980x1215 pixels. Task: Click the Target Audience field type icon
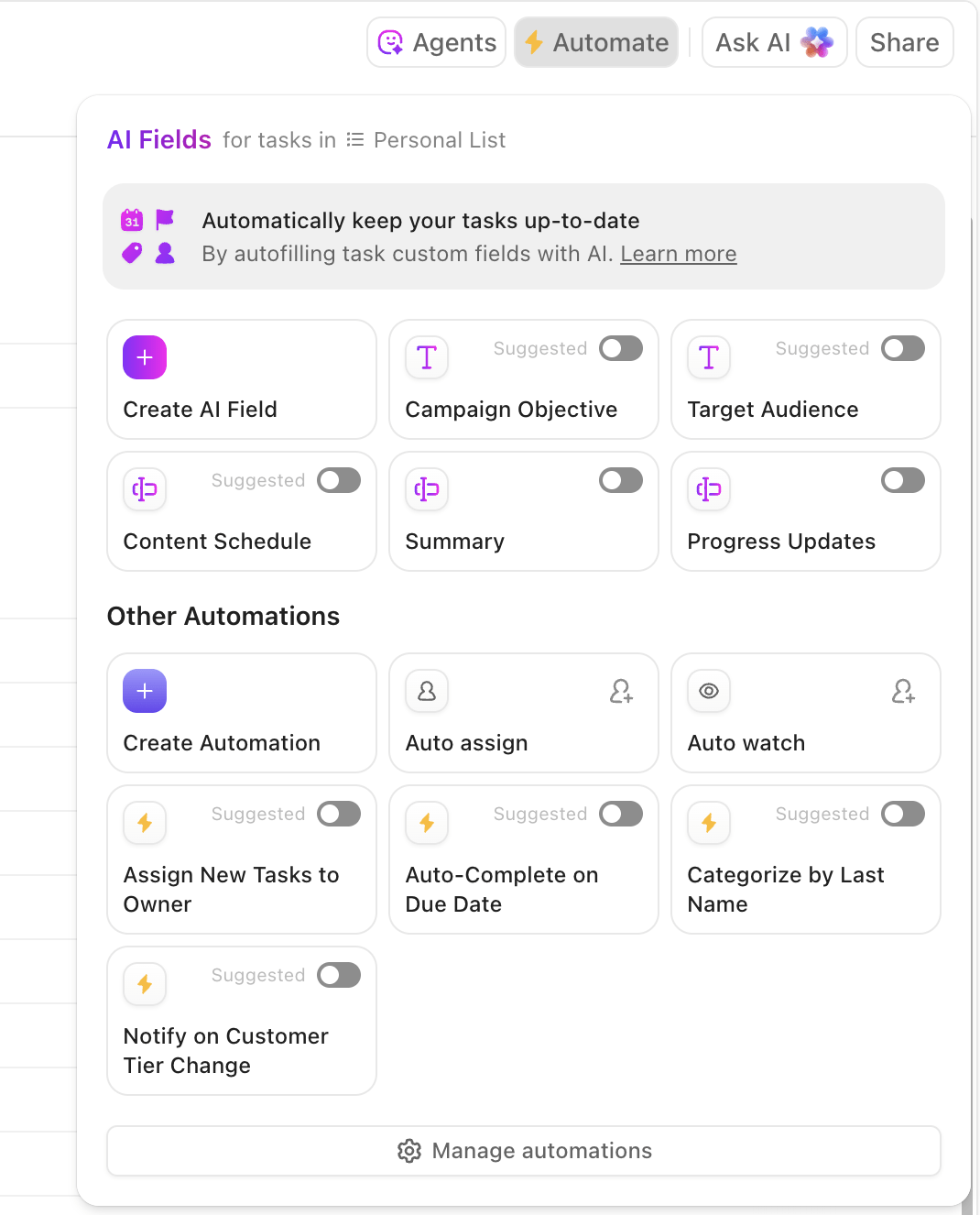point(708,357)
